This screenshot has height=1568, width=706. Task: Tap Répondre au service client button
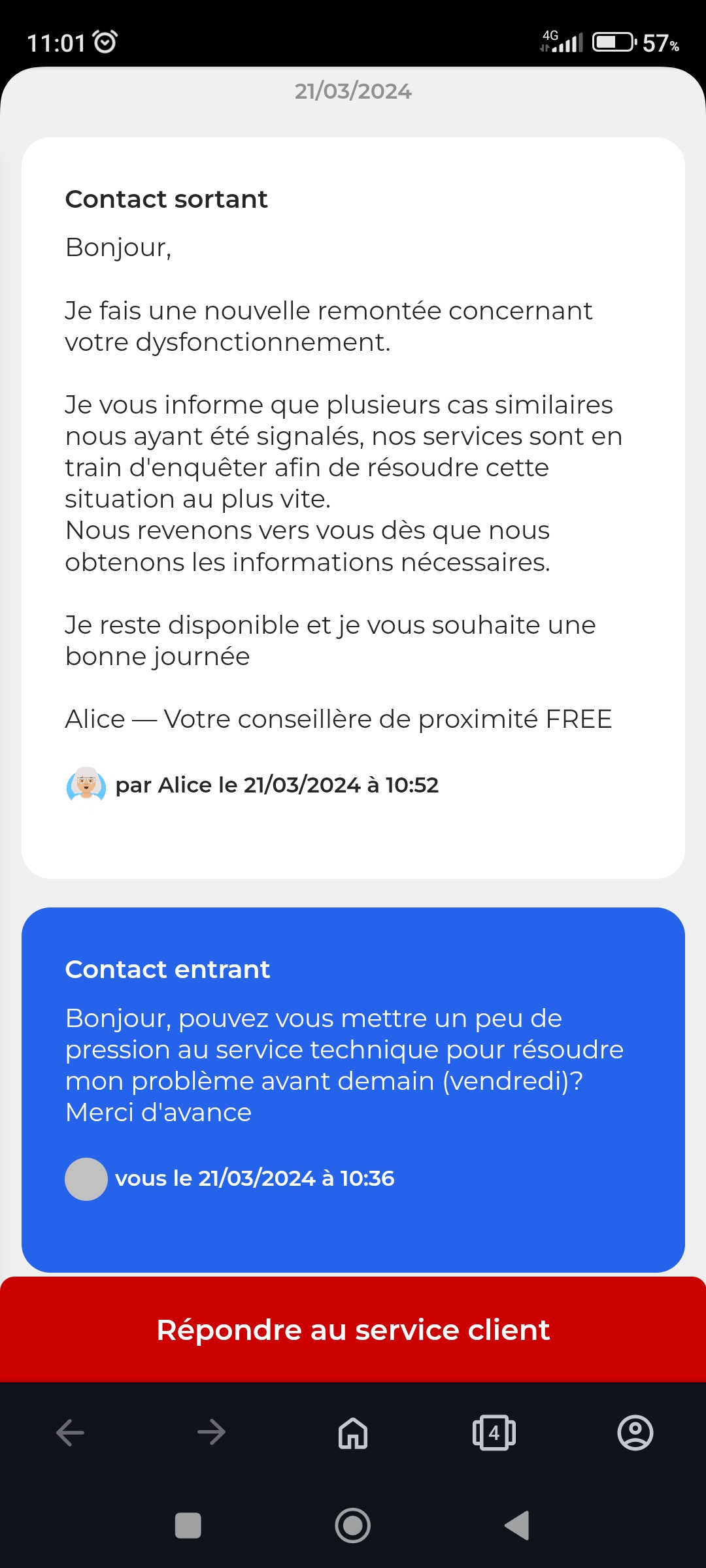[x=353, y=1330]
